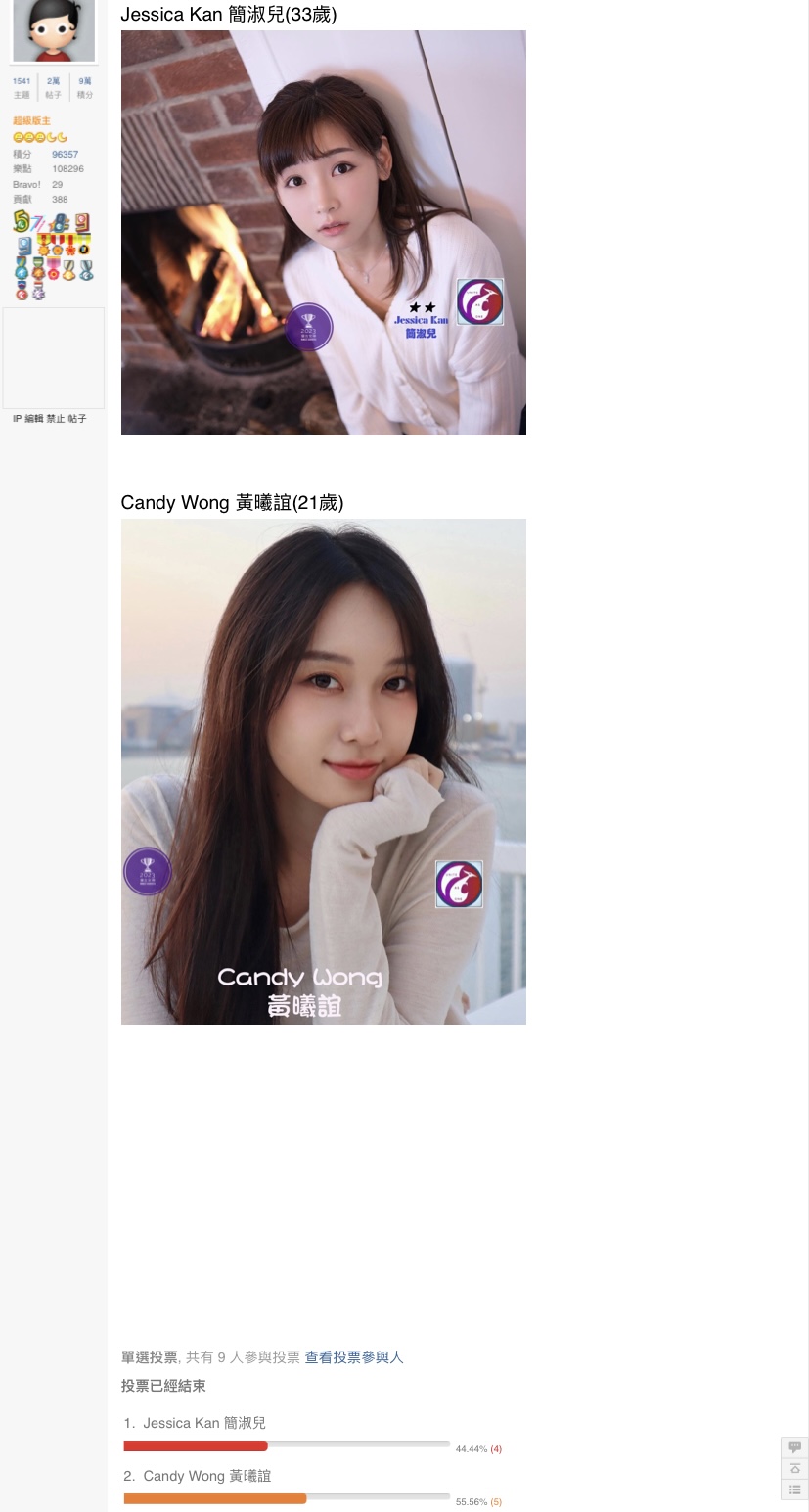Open the thread list icon
This screenshot has width=809, height=1512.
point(794,1489)
